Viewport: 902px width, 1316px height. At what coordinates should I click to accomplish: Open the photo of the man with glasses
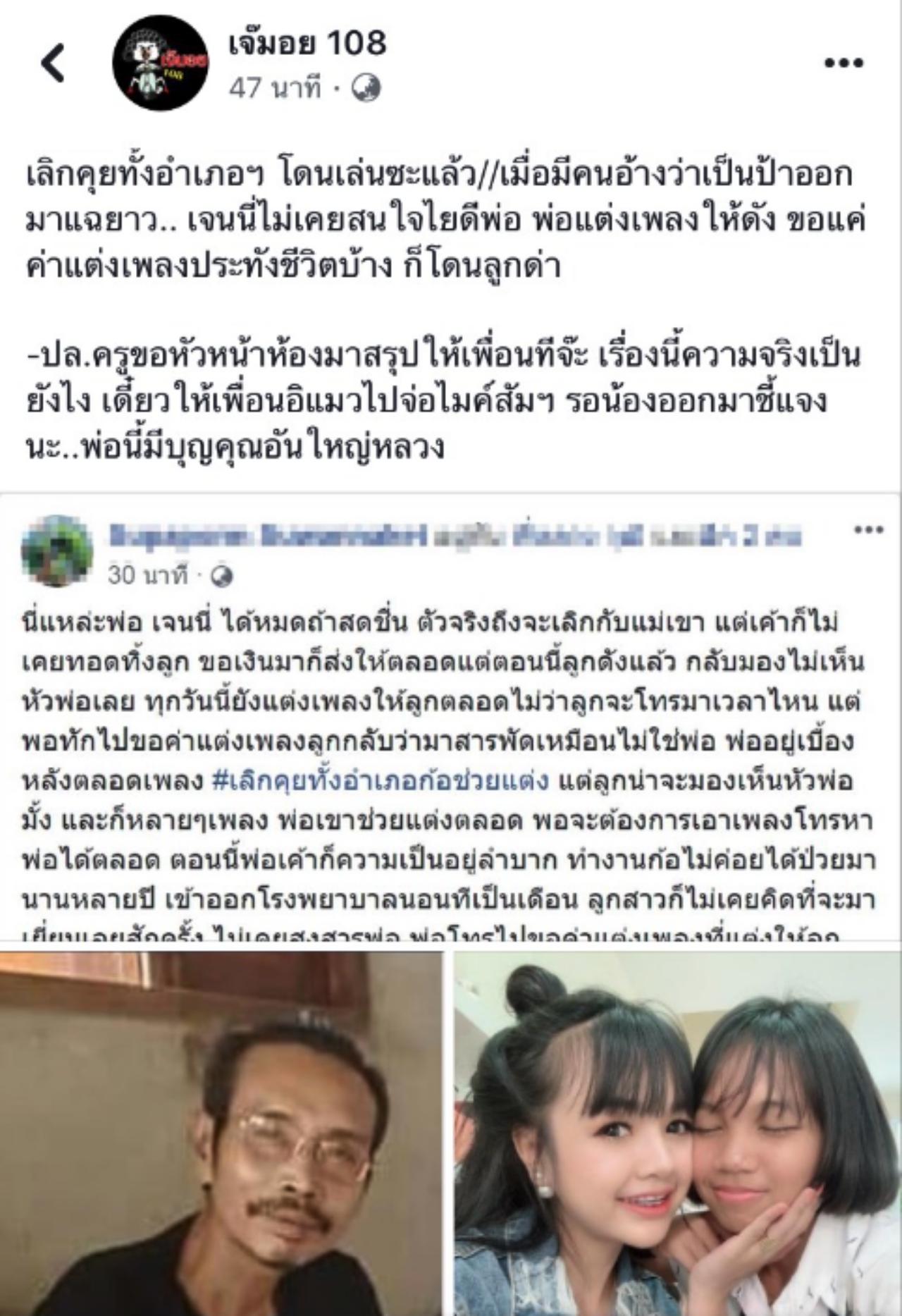pyautogui.click(x=221, y=1133)
